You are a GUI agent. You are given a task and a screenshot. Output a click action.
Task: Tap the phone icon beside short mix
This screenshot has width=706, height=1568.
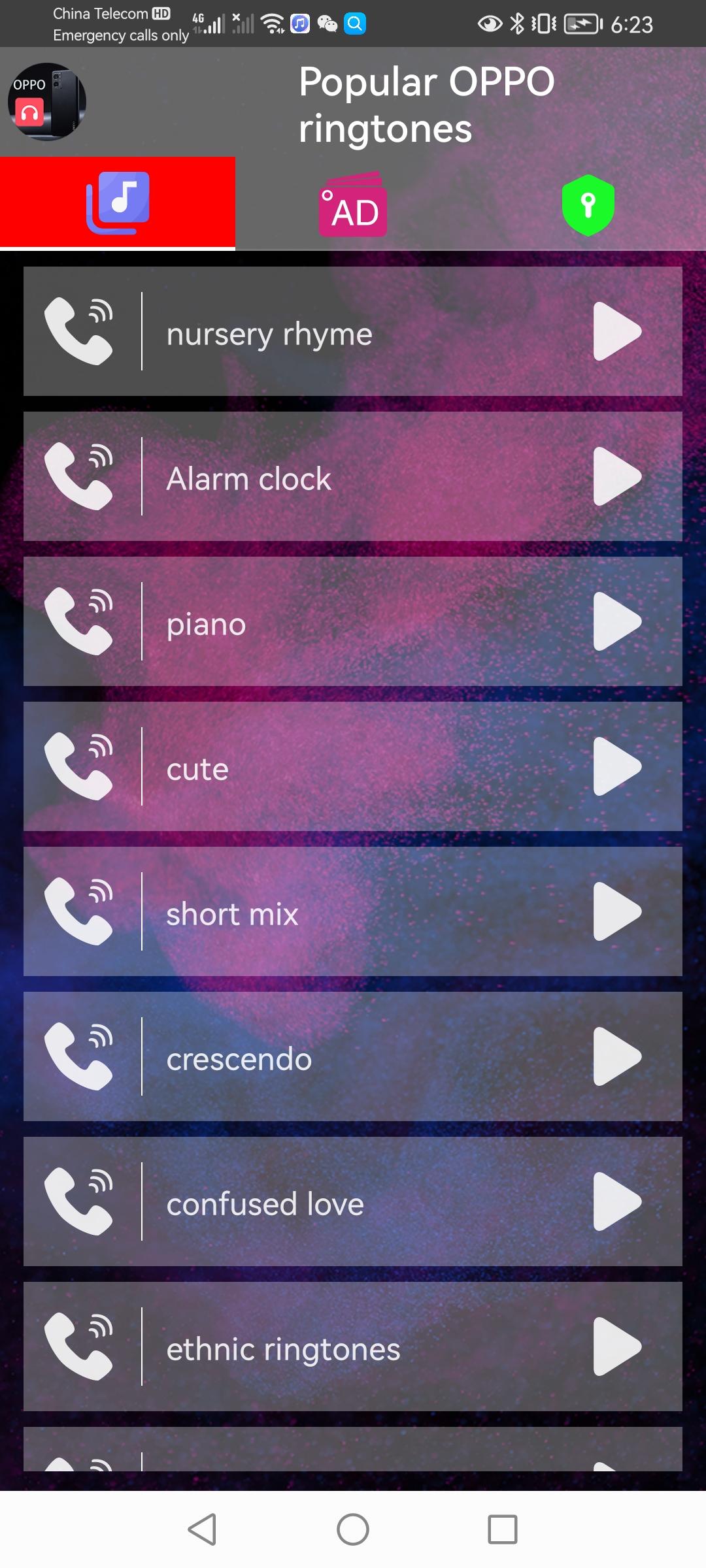click(x=78, y=911)
